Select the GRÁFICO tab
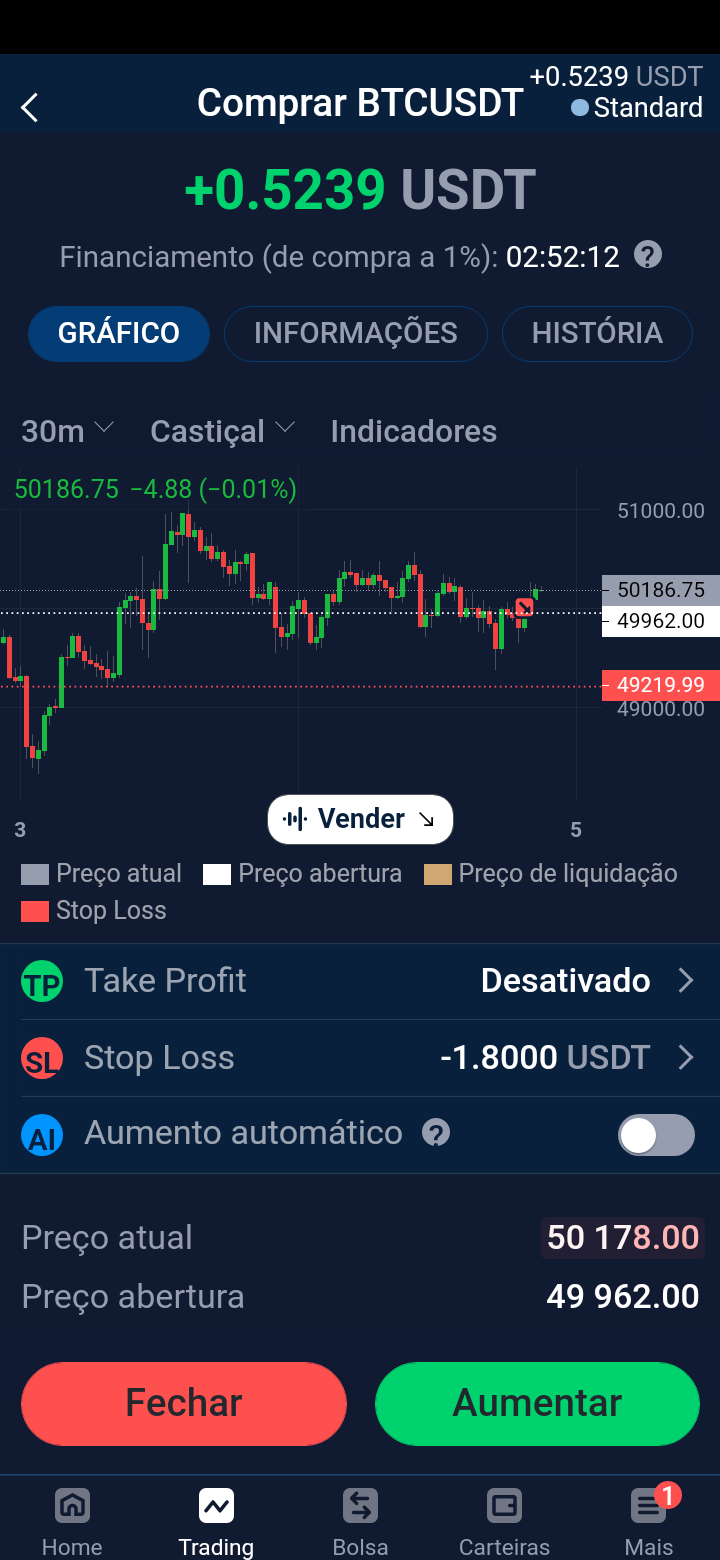This screenshot has width=720, height=1560. (x=119, y=333)
